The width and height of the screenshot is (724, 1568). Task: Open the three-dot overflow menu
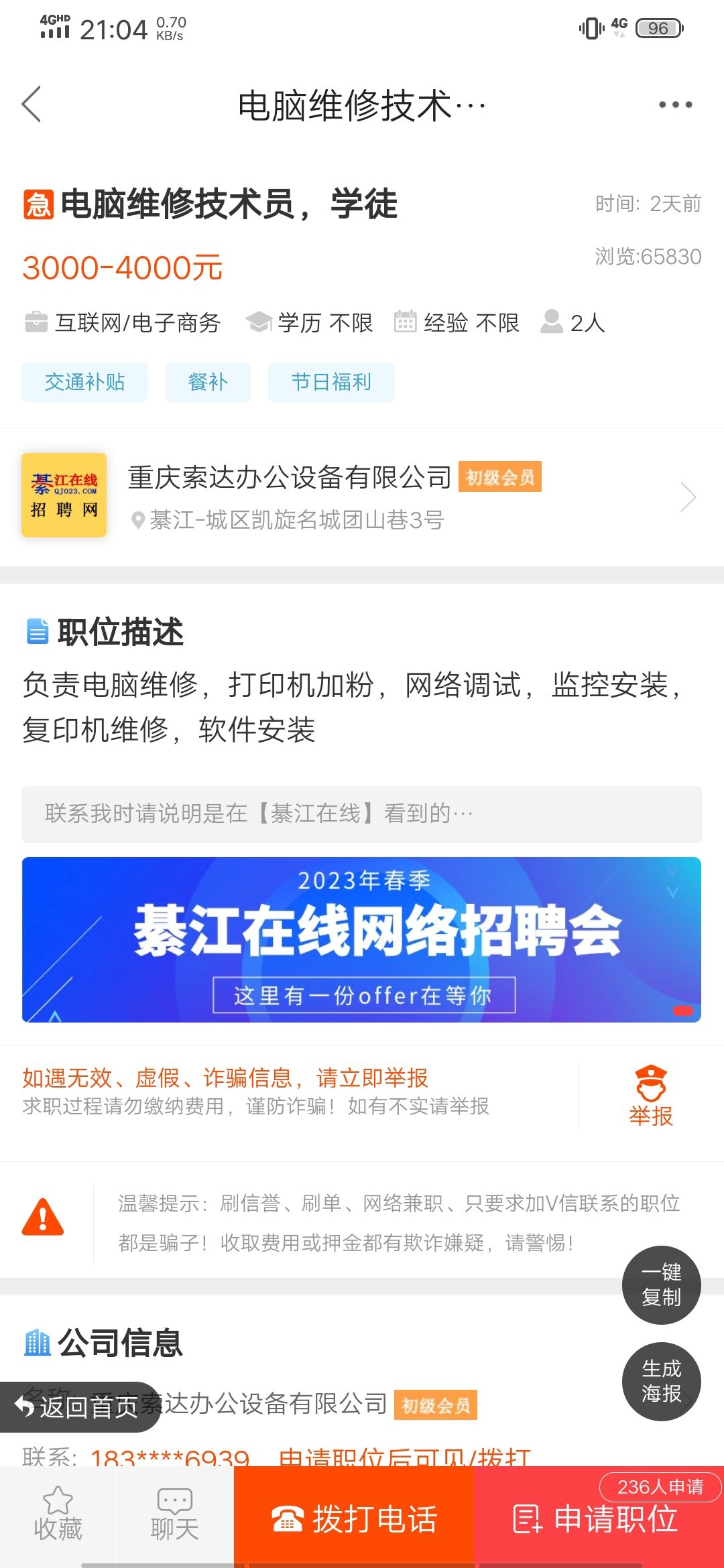[675, 105]
